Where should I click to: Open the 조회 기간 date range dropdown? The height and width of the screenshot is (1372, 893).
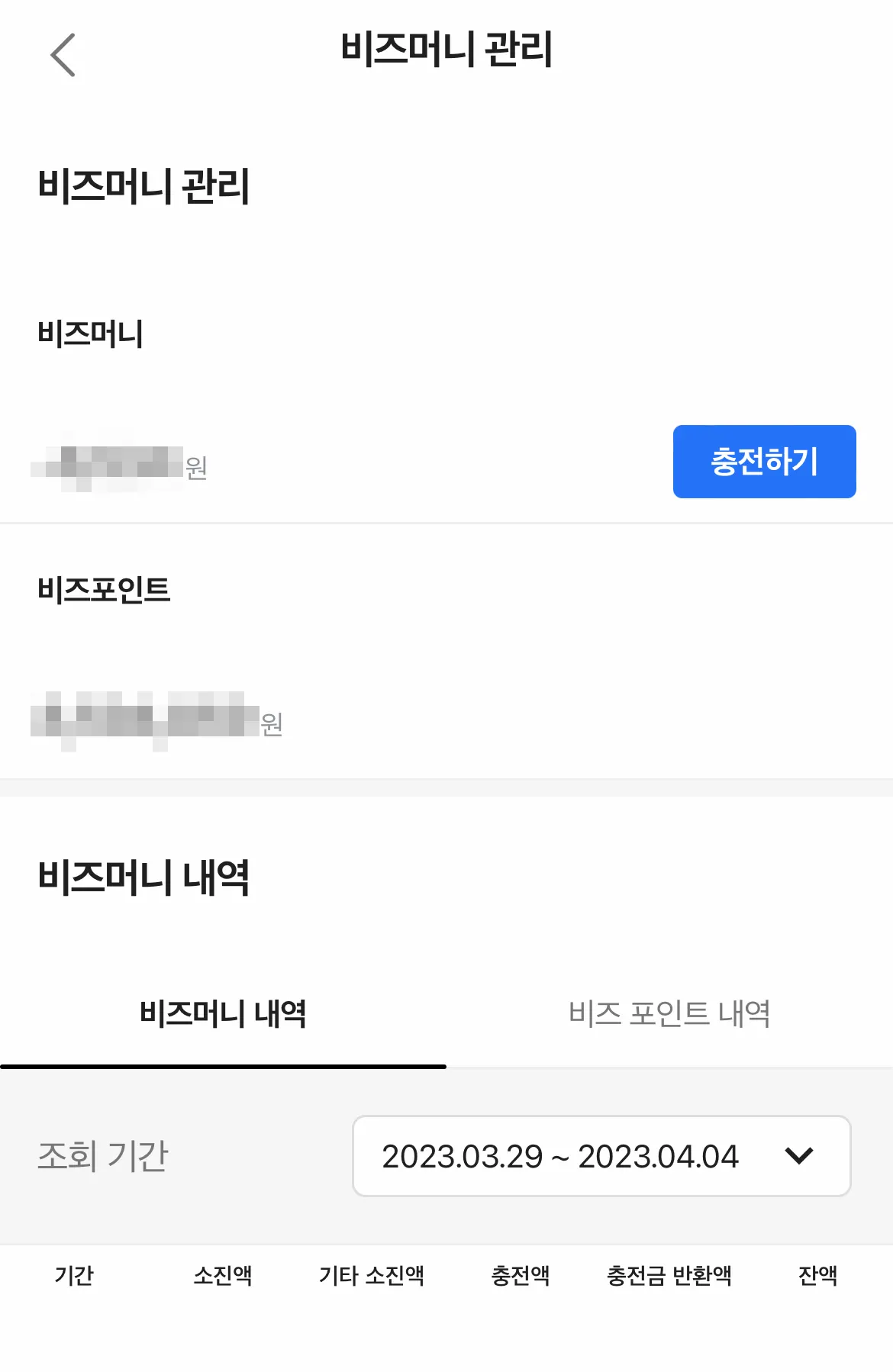(601, 1156)
